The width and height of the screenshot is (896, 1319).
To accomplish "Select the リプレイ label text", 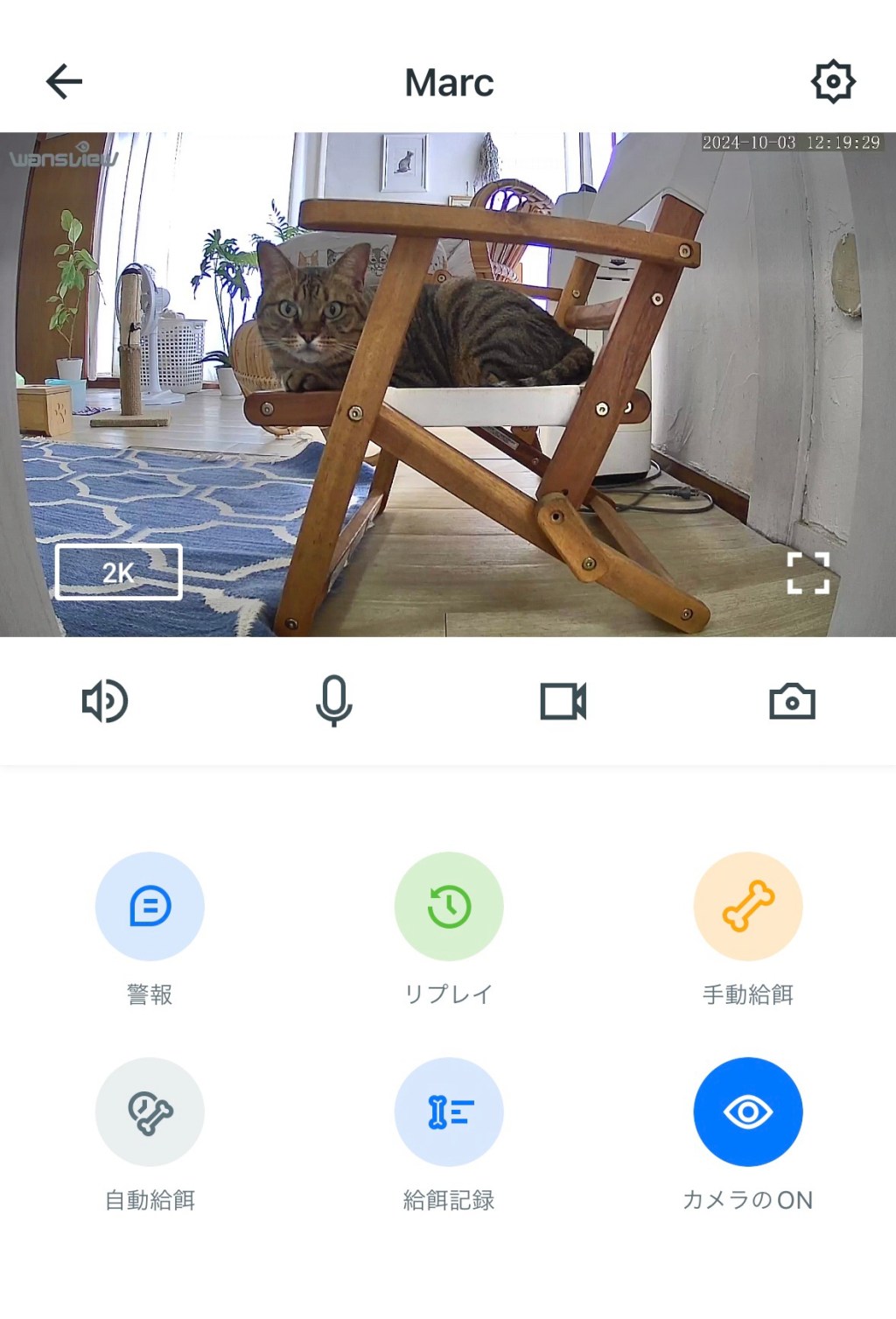I will 448,993.
